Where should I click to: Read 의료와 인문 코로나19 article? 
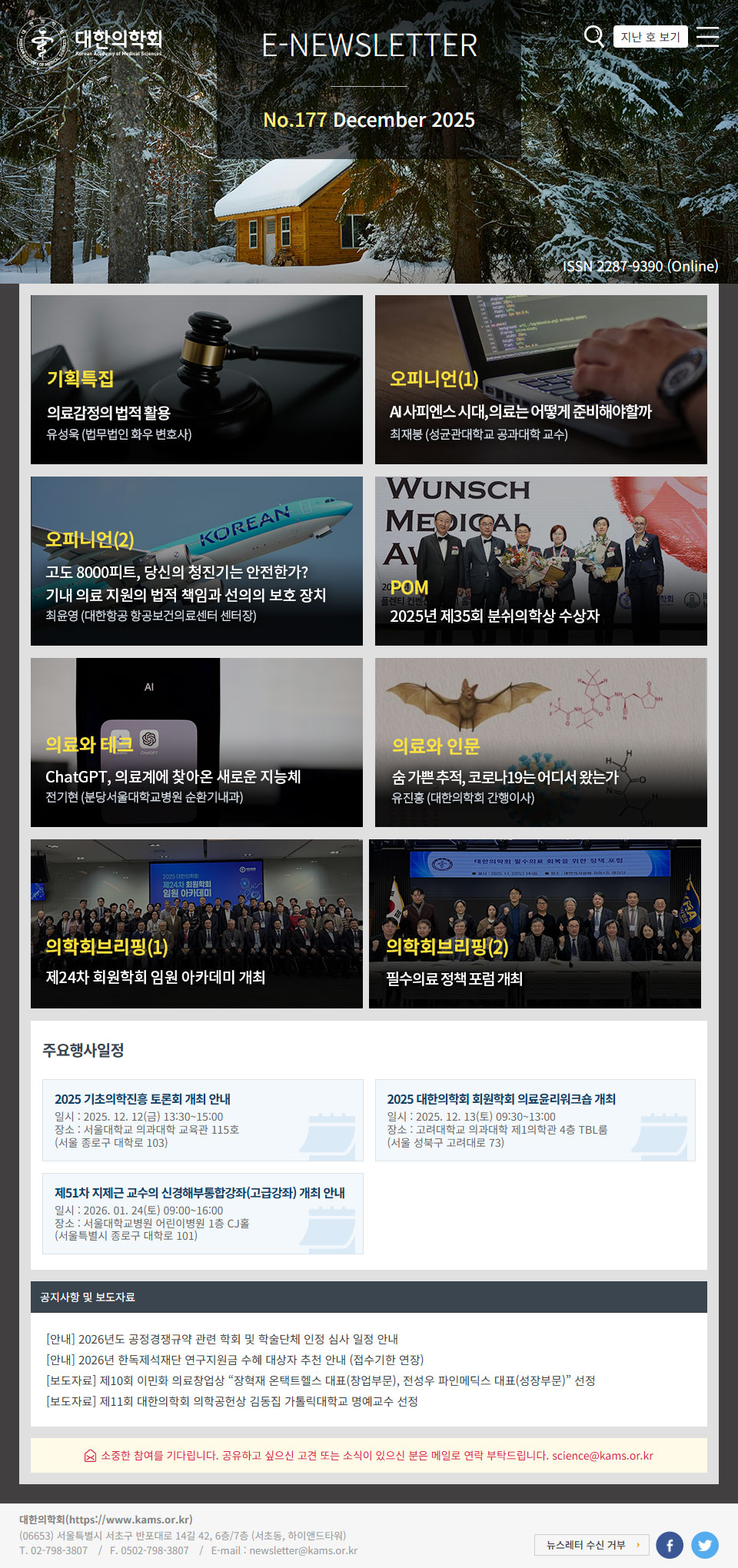coord(540,742)
